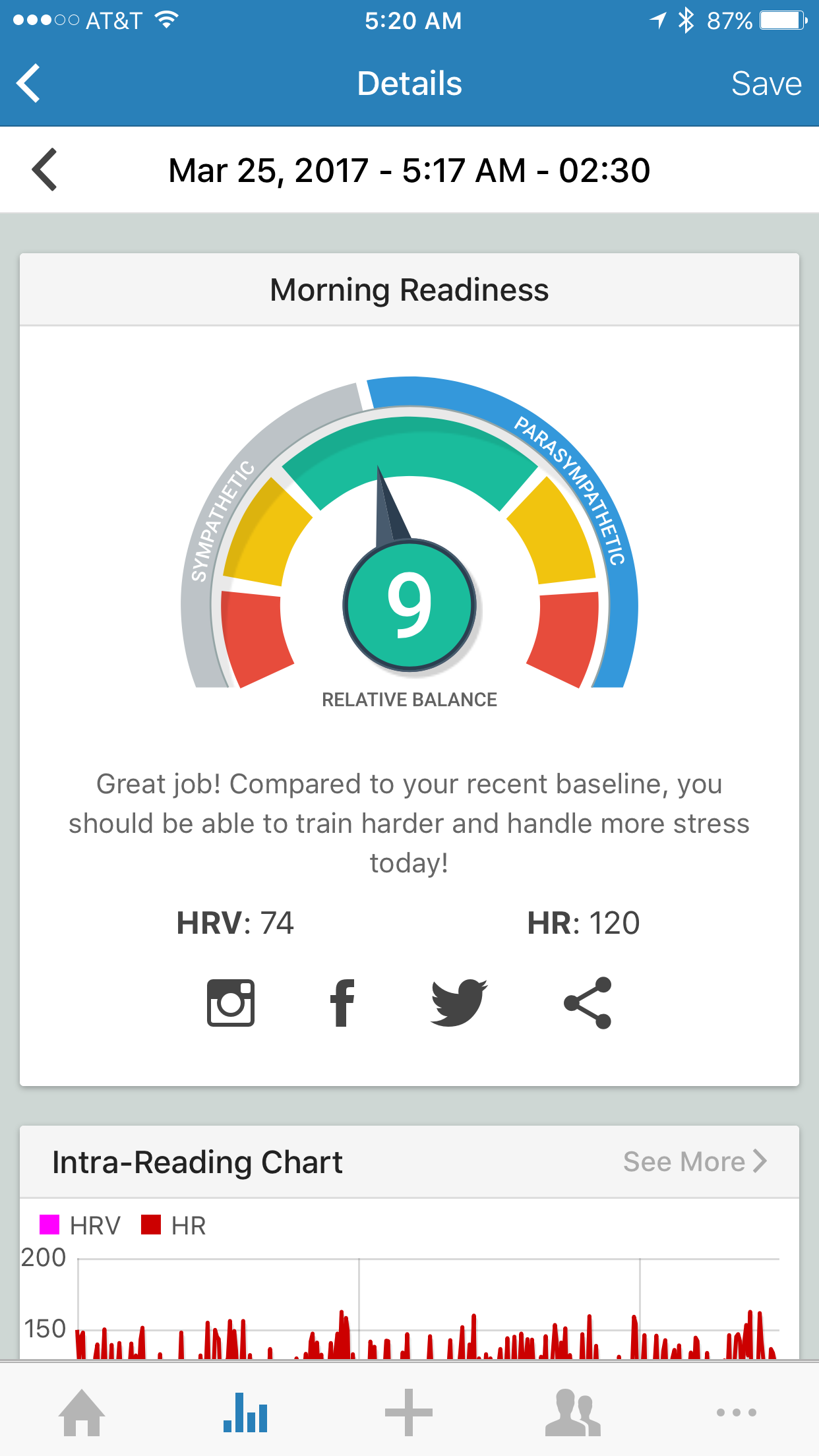The height and width of the screenshot is (1456, 819).
Task: Share the reading on Instagram
Action: point(231,1003)
